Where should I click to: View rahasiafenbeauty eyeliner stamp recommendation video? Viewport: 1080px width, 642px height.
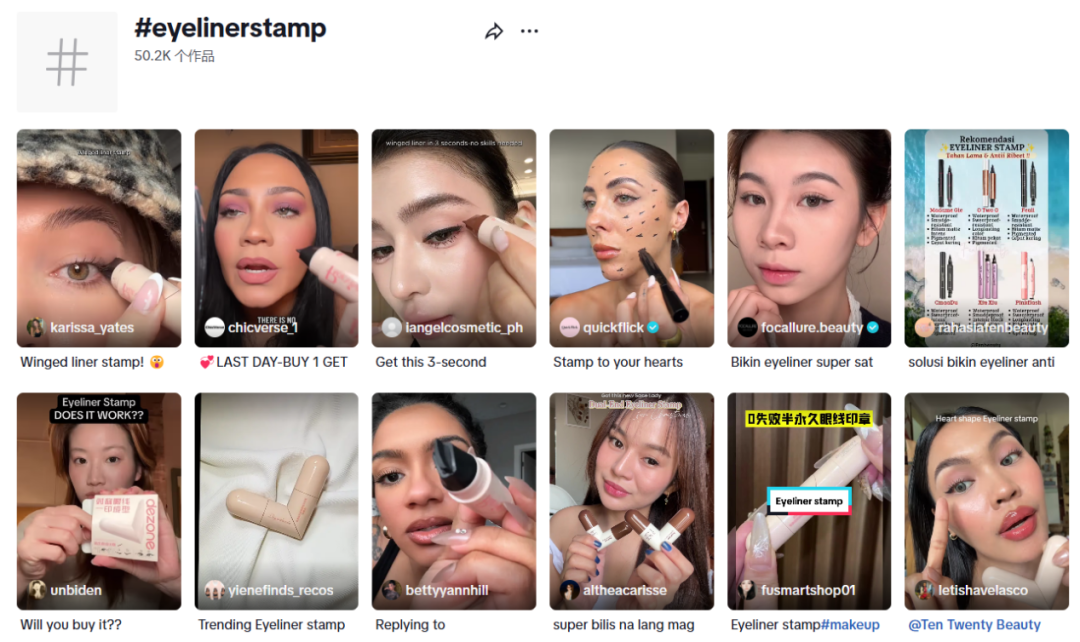pos(986,237)
